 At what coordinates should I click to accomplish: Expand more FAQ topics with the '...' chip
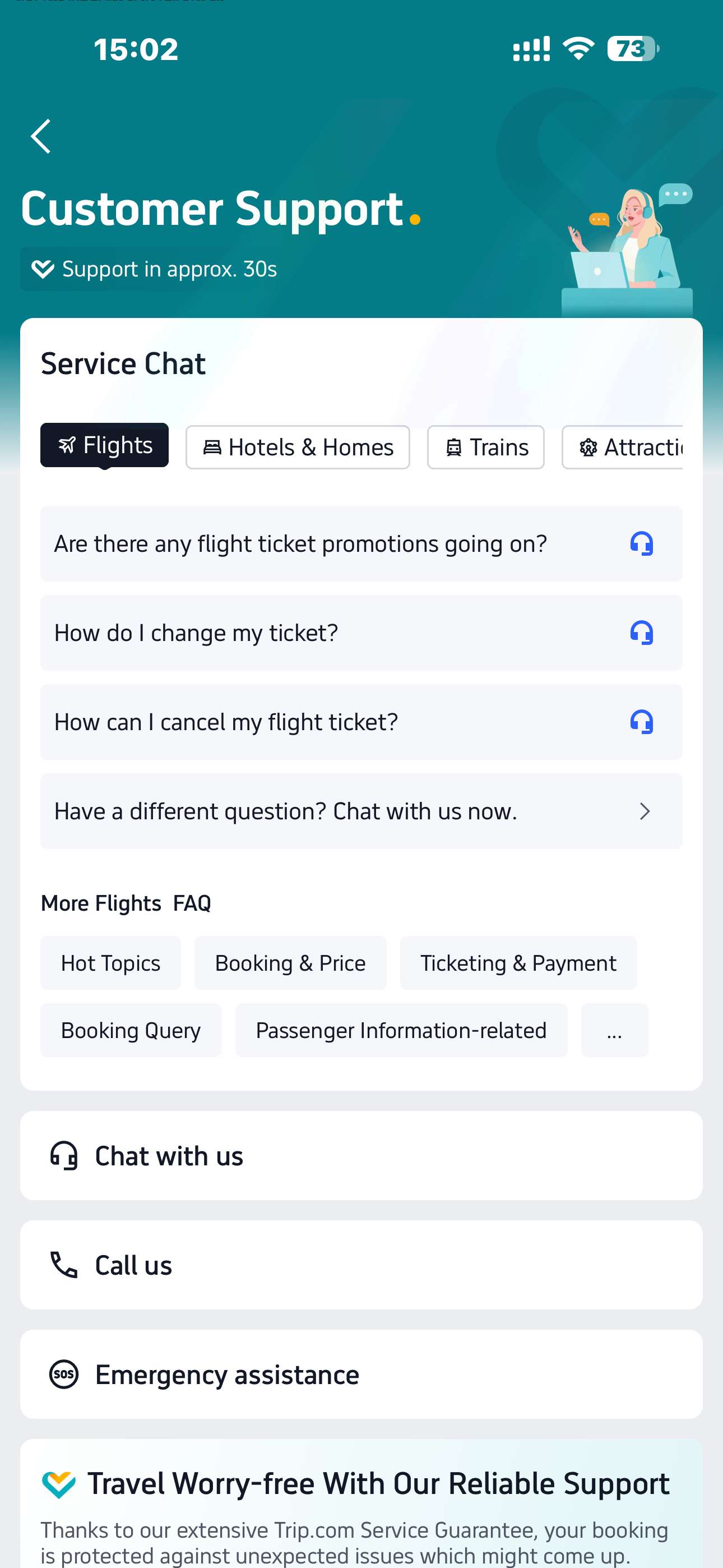pyautogui.click(x=614, y=1030)
